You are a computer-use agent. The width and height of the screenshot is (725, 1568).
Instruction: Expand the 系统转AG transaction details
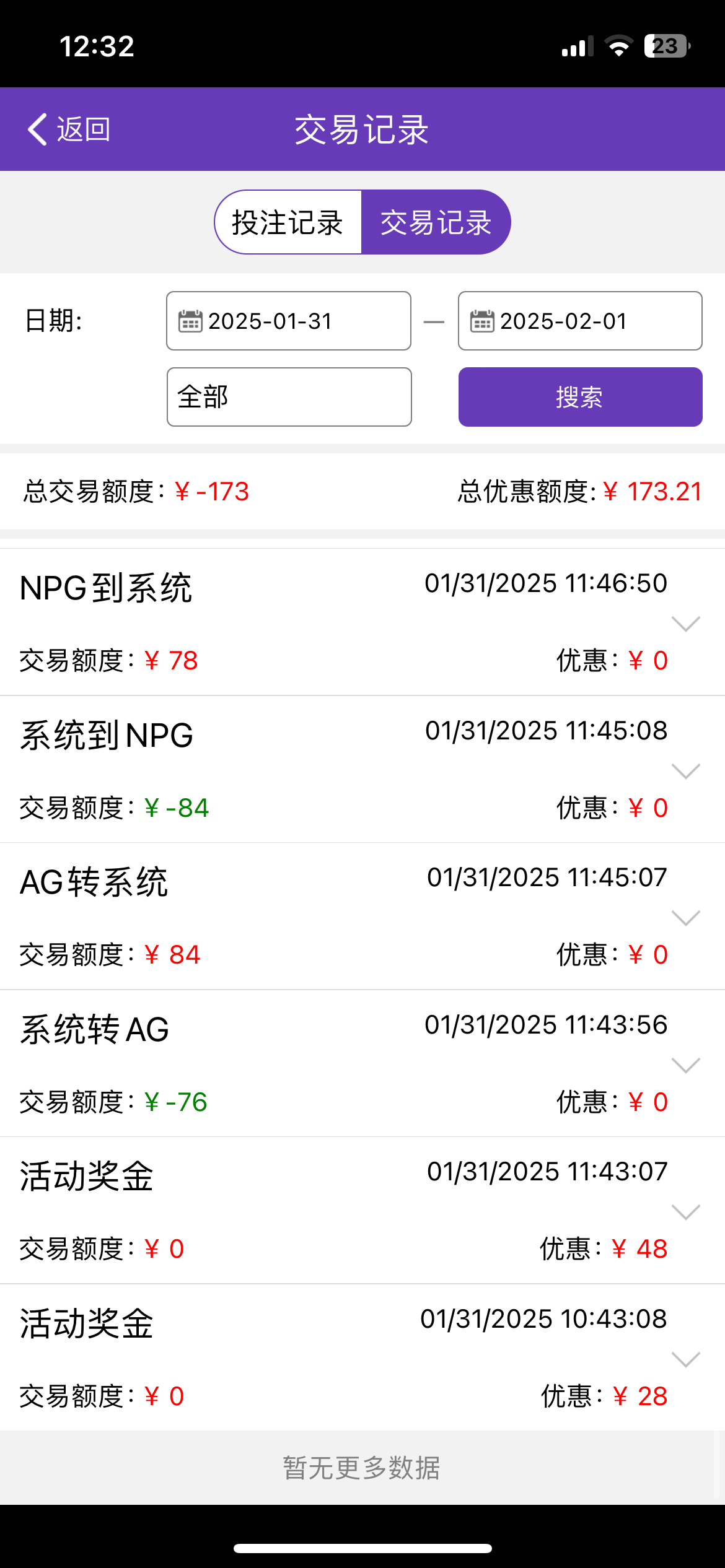pos(685,1065)
